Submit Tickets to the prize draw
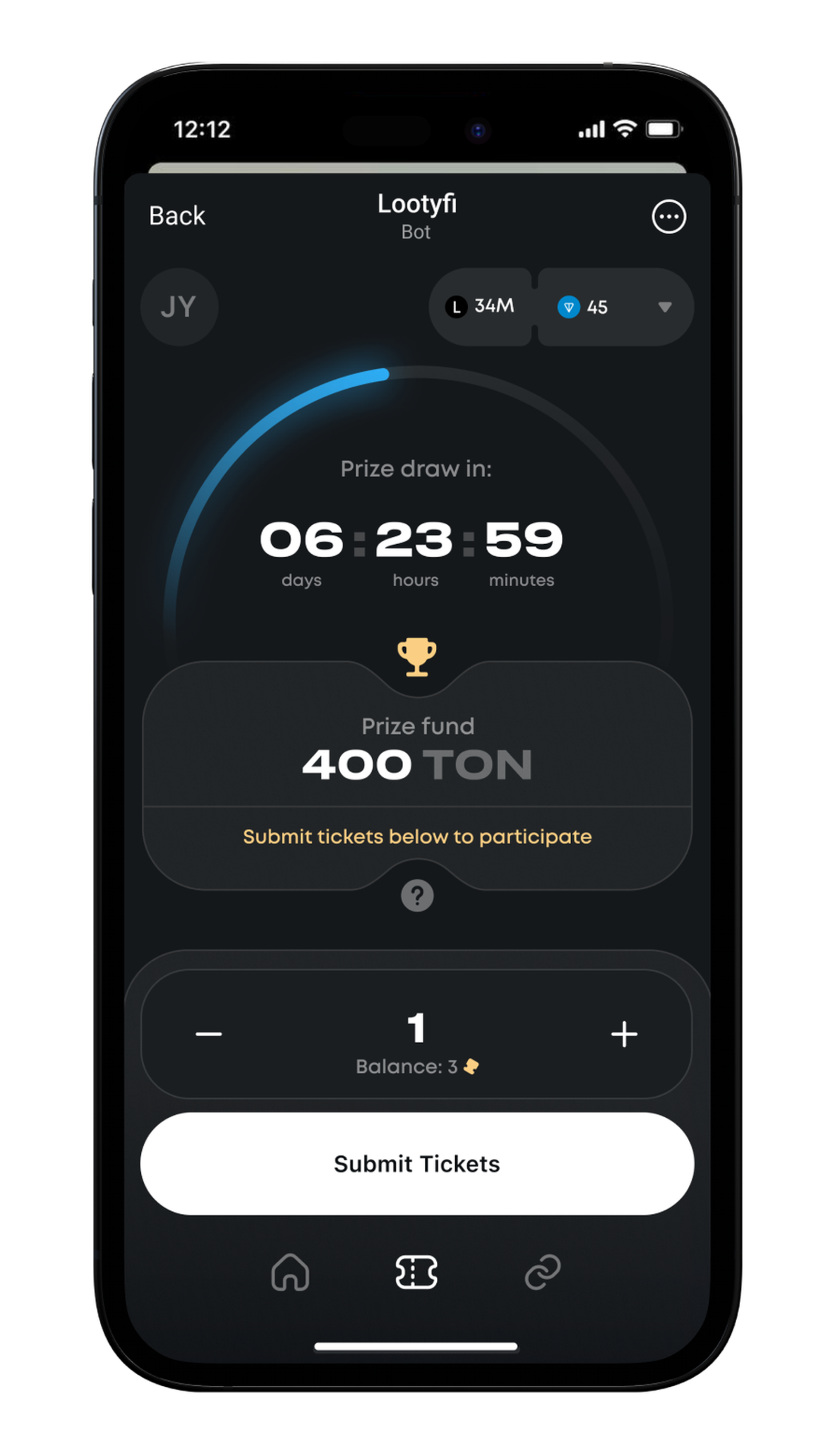This screenshot has height=1454, width=840. point(417,1163)
